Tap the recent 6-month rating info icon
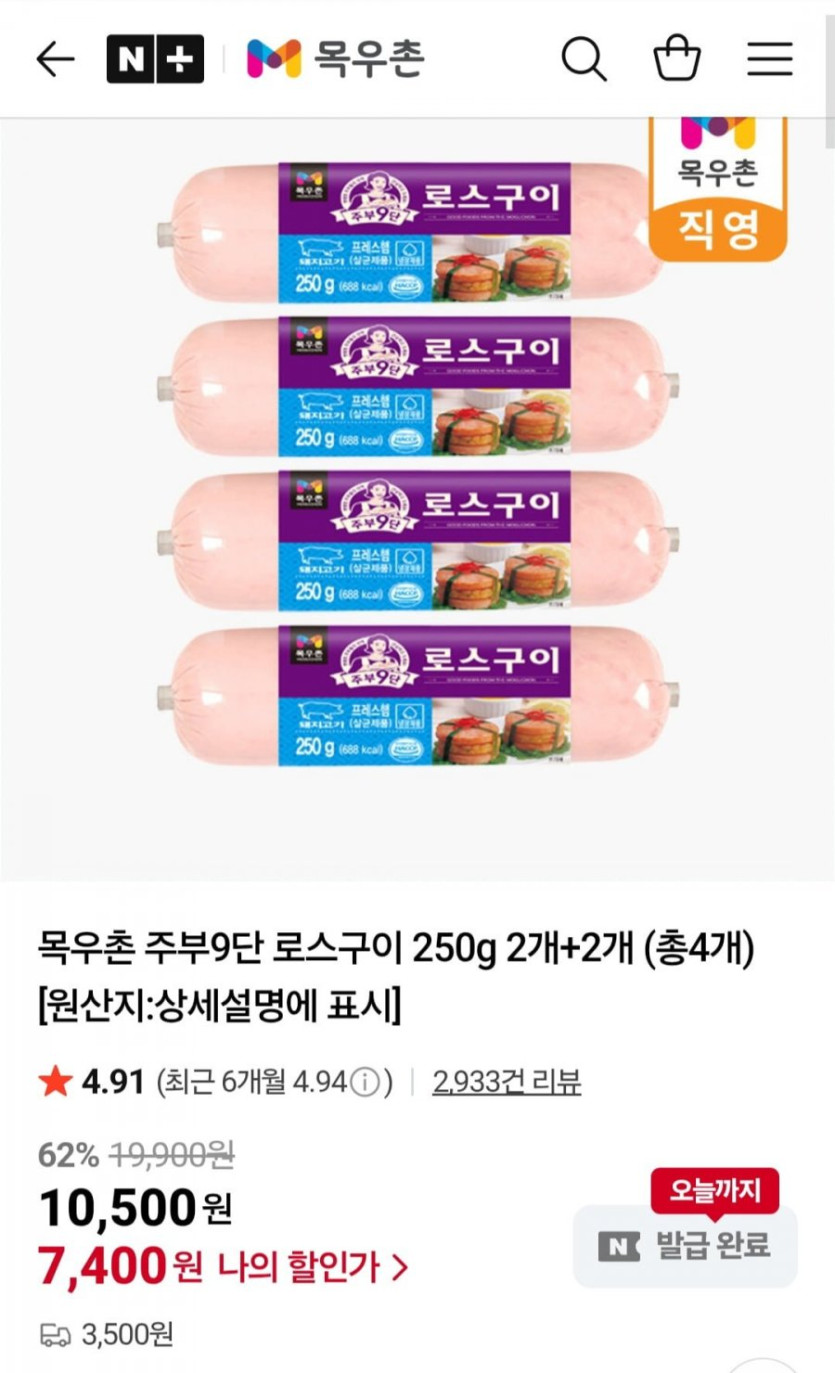835x1373 pixels. click(366, 1082)
